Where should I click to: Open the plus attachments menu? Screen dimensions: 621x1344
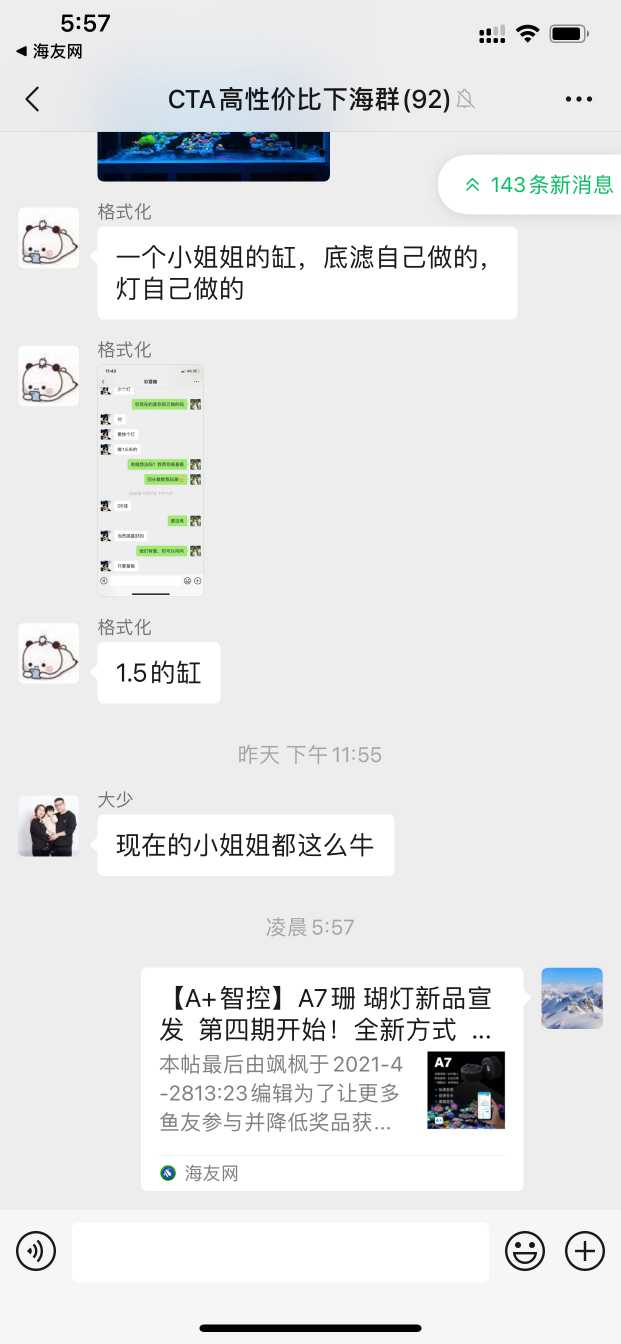pyautogui.click(x=585, y=1250)
